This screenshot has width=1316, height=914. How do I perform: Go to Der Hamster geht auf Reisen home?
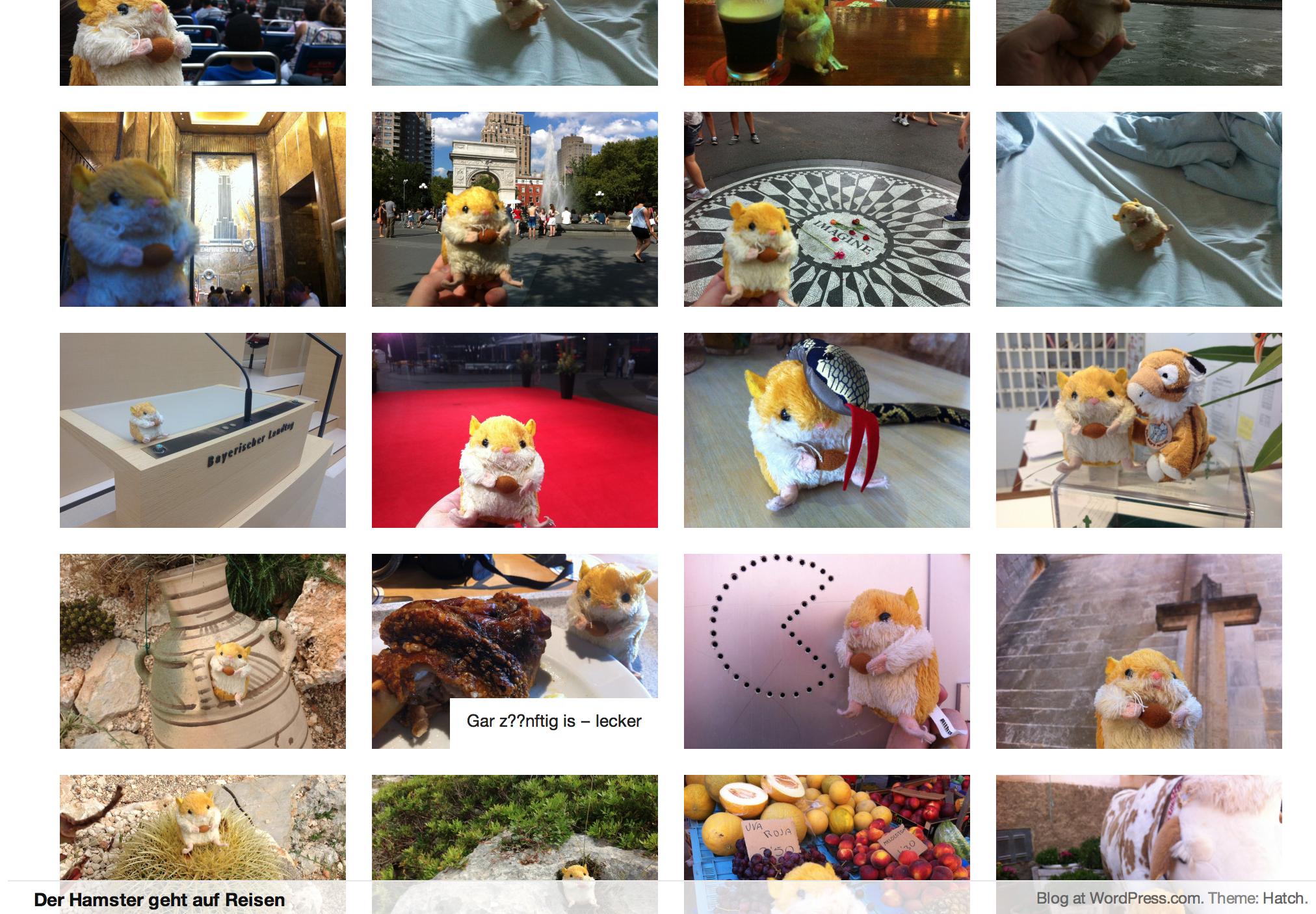pos(159,900)
